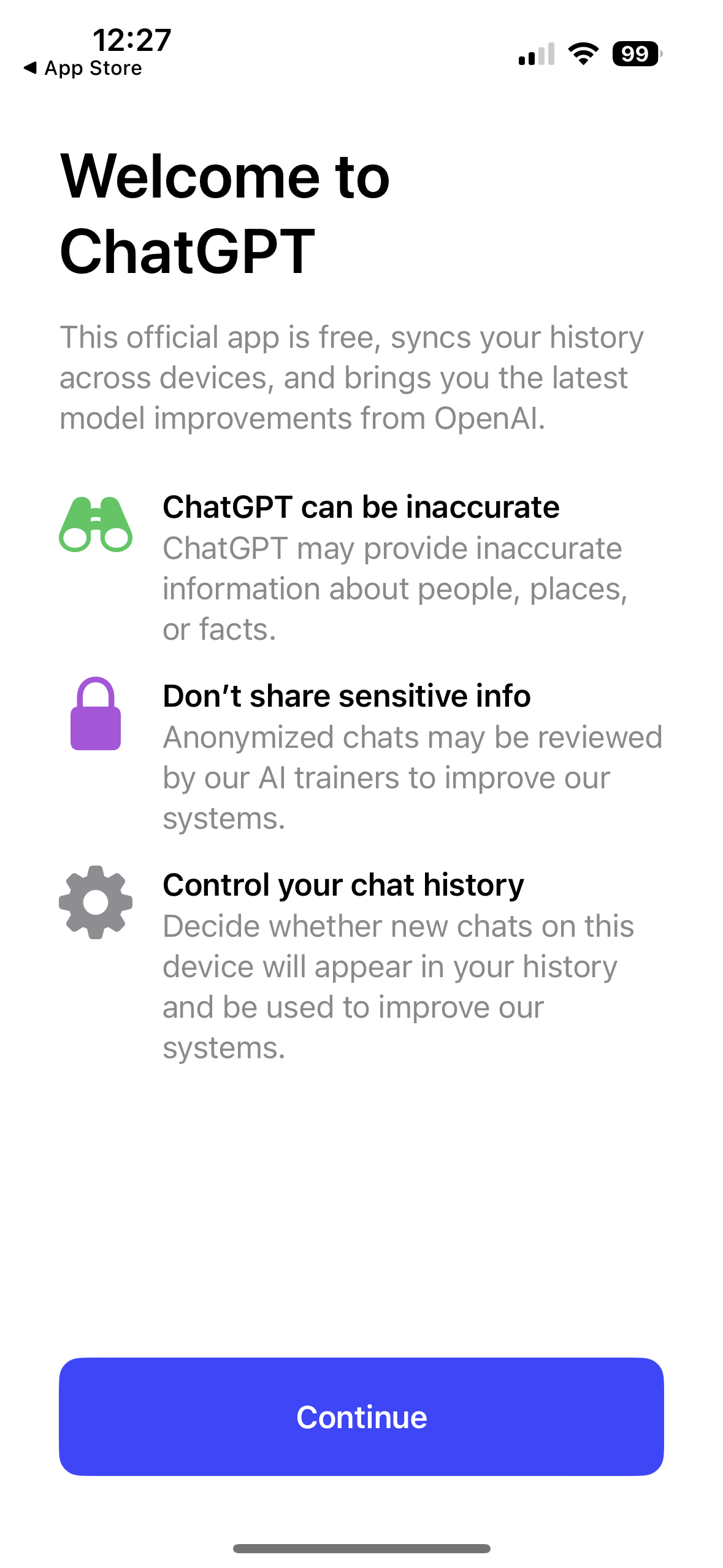Return to the App Store via the back link
Image resolution: width=723 pixels, height=1568 pixels.
[x=83, y=68]
